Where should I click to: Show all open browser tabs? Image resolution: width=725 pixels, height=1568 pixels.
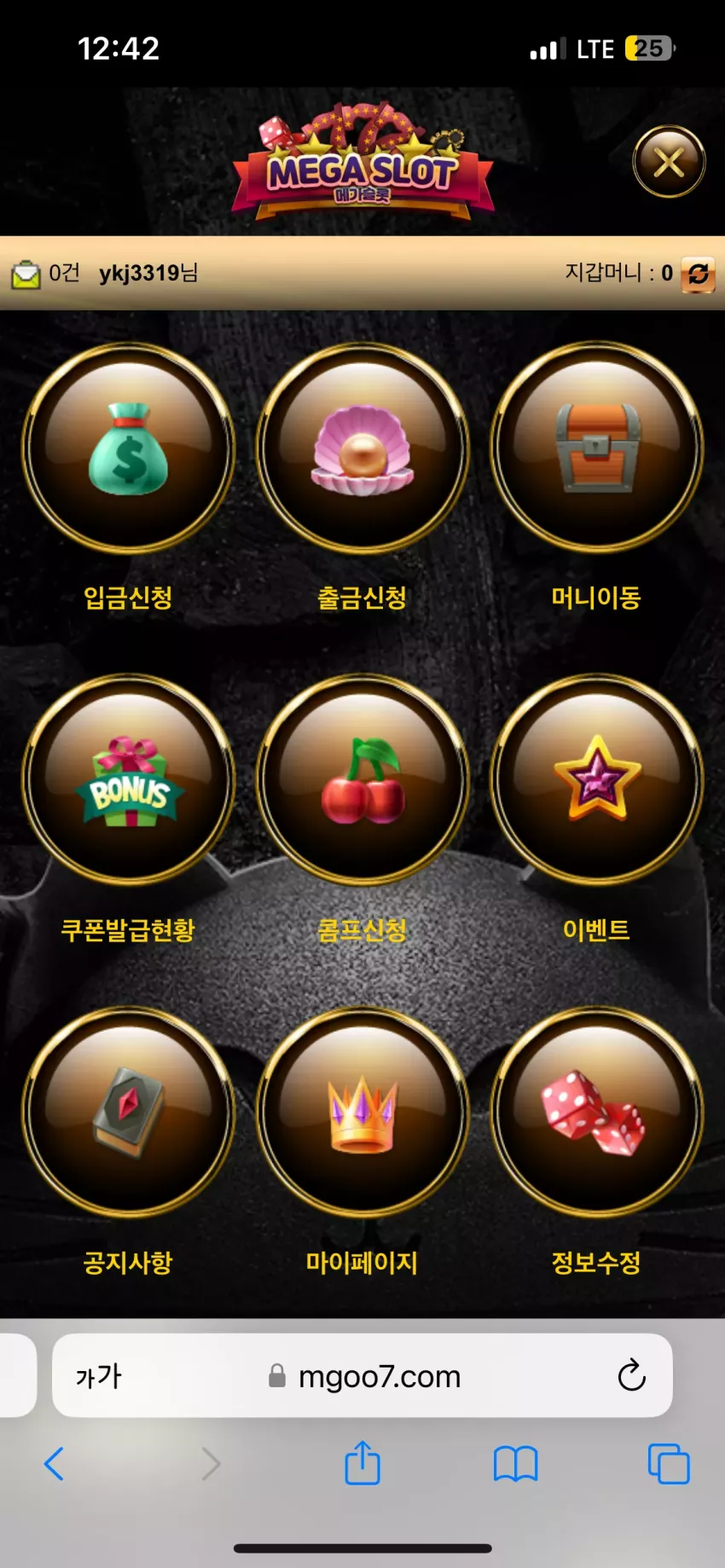tap(669, 1464)
